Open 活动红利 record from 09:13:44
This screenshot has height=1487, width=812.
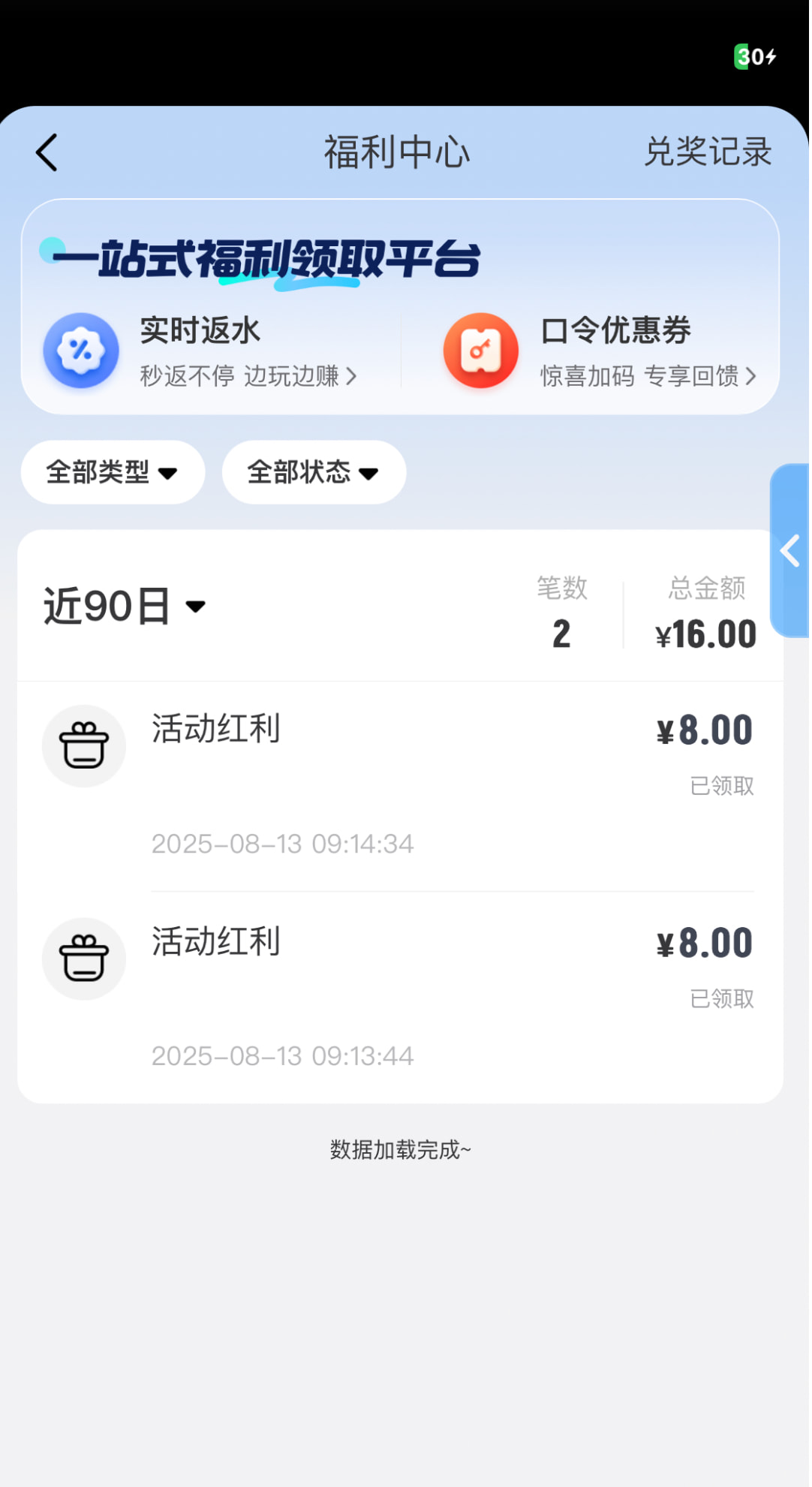(399, 997)
